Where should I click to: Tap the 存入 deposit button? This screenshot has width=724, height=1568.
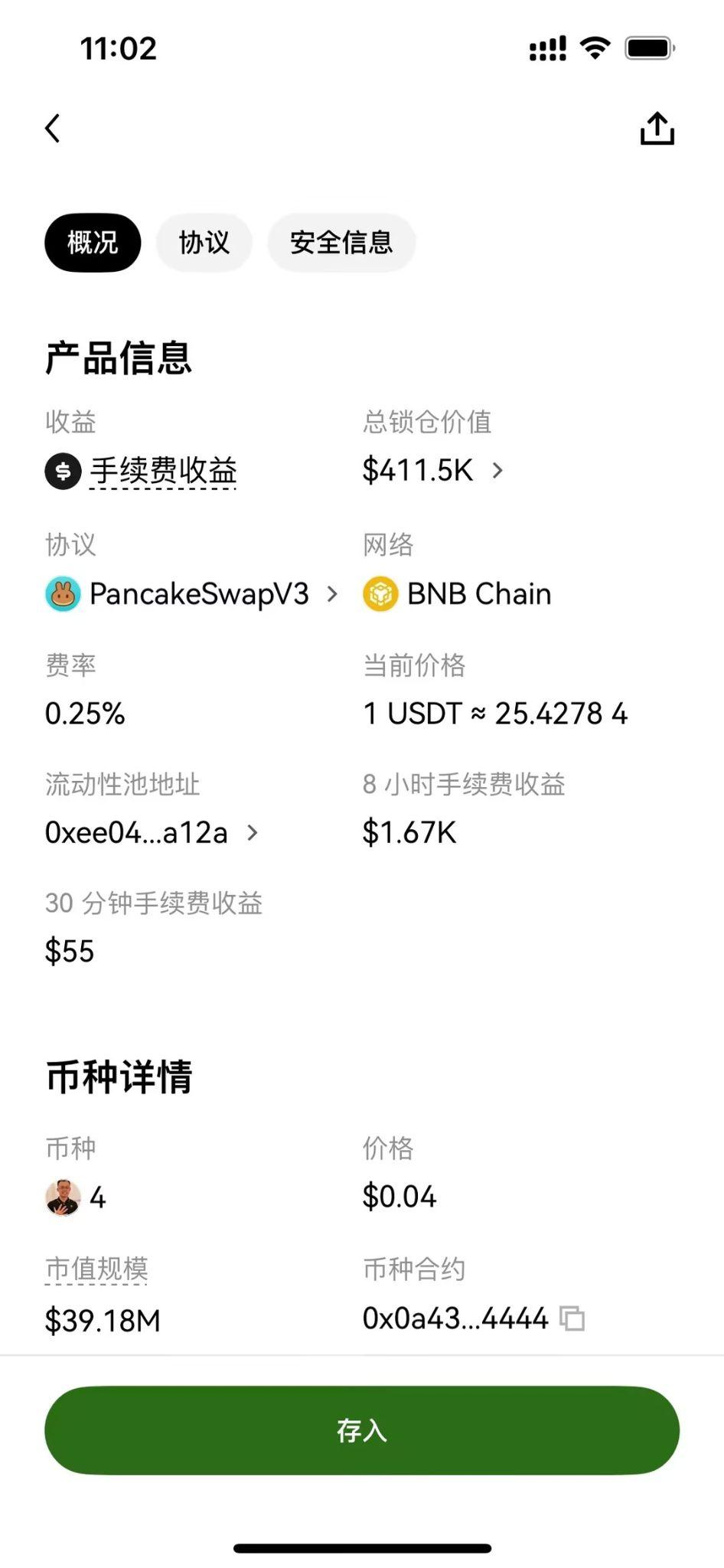(362, 1430)
